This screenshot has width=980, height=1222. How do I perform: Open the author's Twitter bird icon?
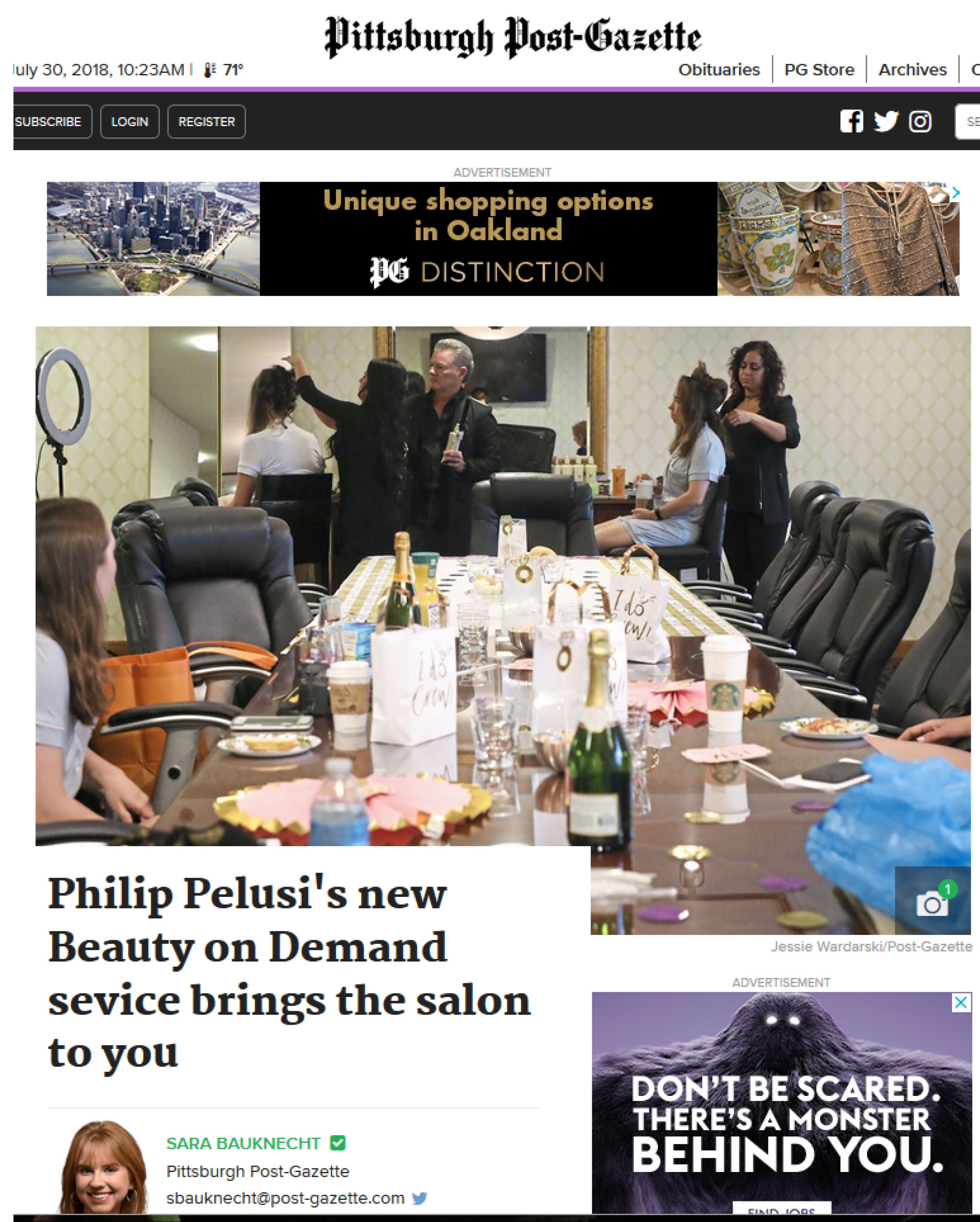point(419,1198)
